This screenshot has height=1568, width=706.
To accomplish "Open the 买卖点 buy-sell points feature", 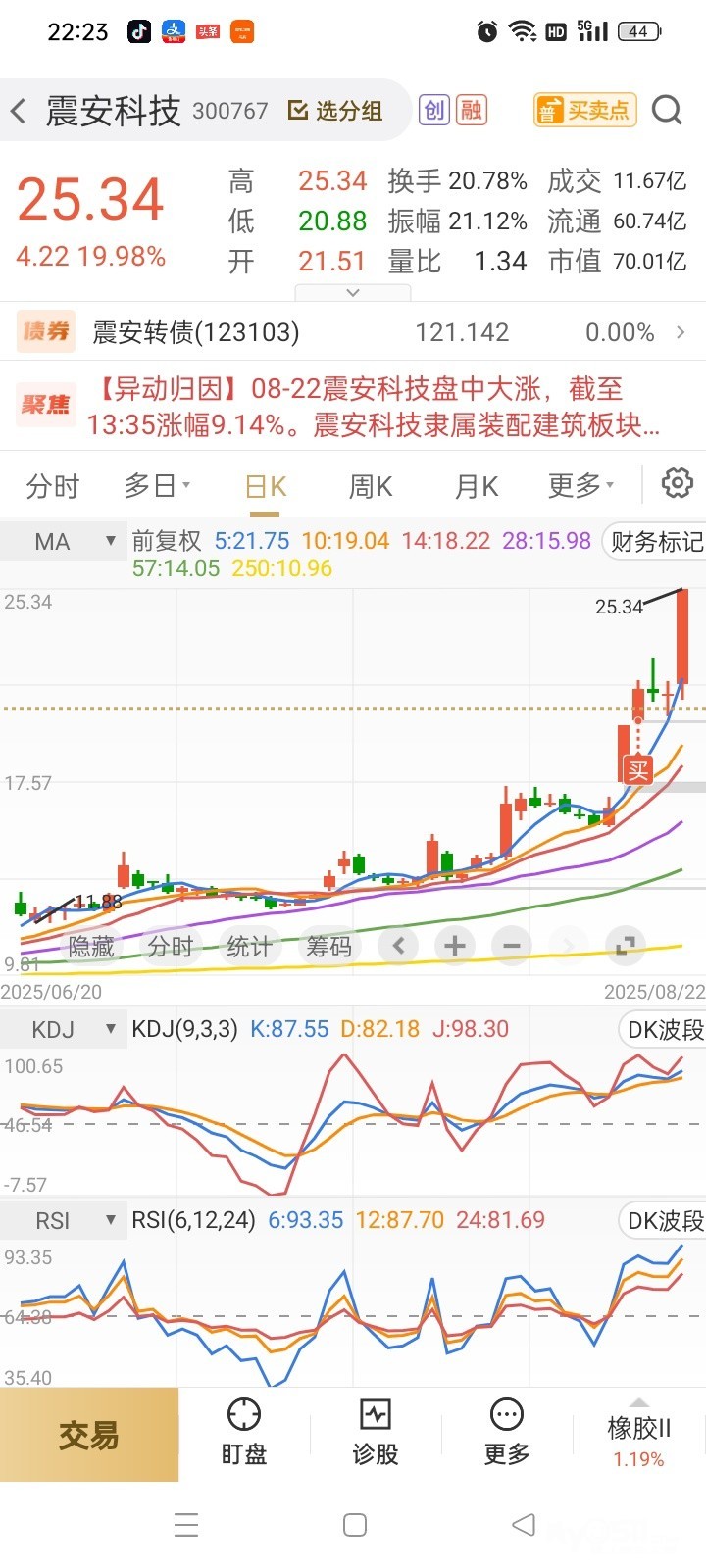I will click(x=584, y=110).
